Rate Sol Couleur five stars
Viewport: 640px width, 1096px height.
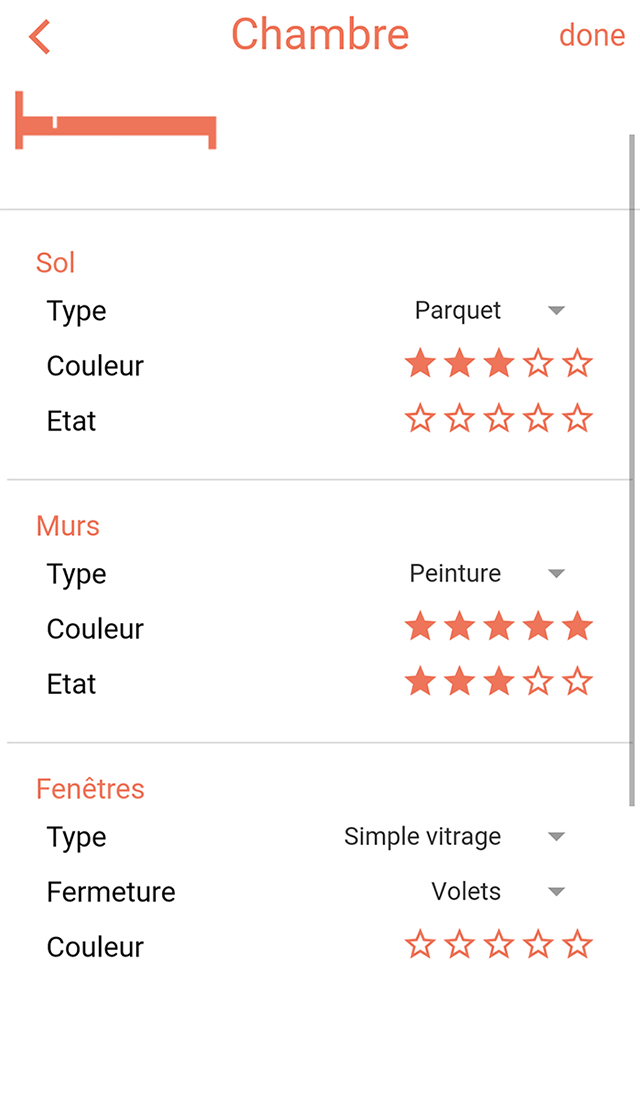578,364
